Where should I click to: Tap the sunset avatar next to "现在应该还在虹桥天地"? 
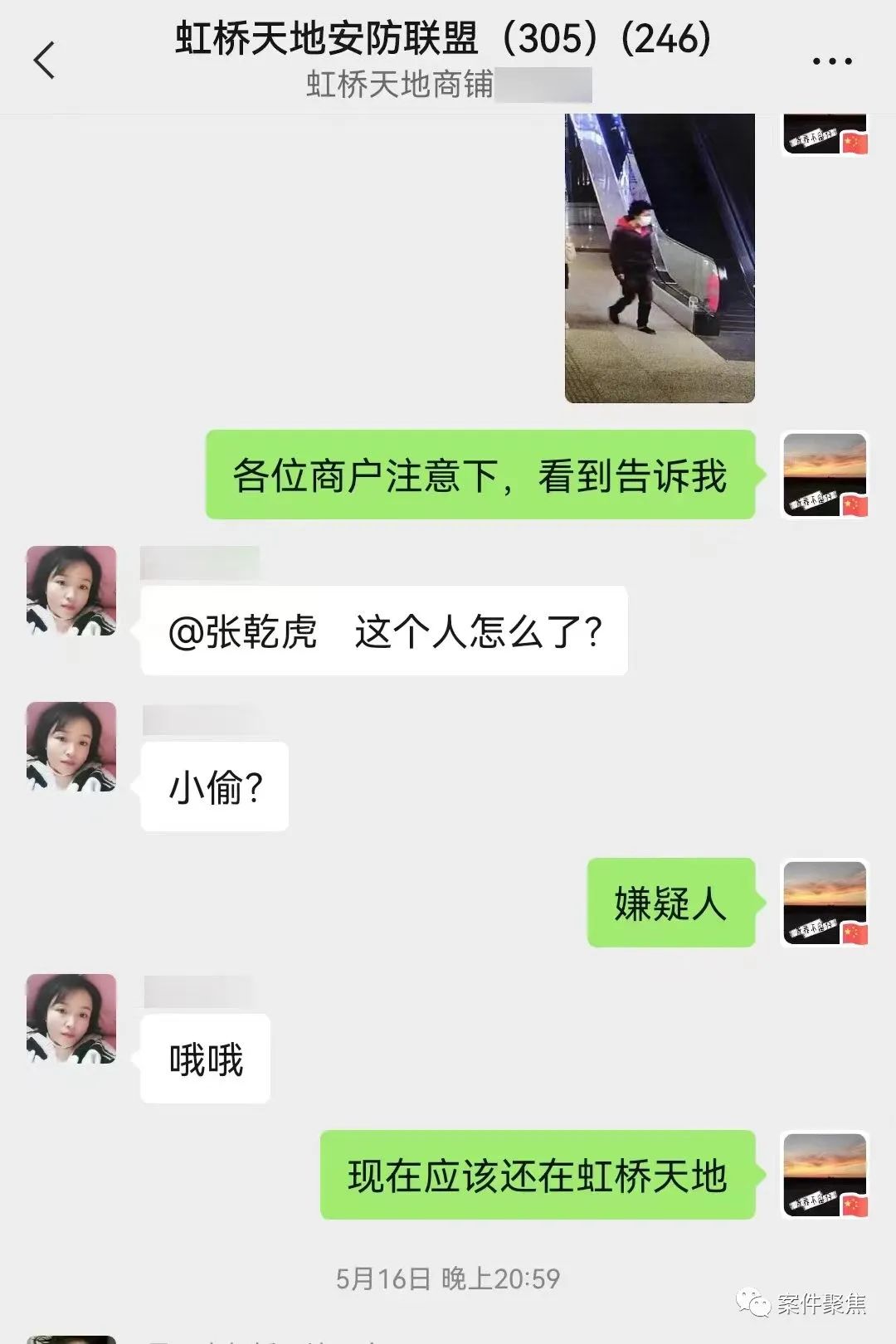825,1176
